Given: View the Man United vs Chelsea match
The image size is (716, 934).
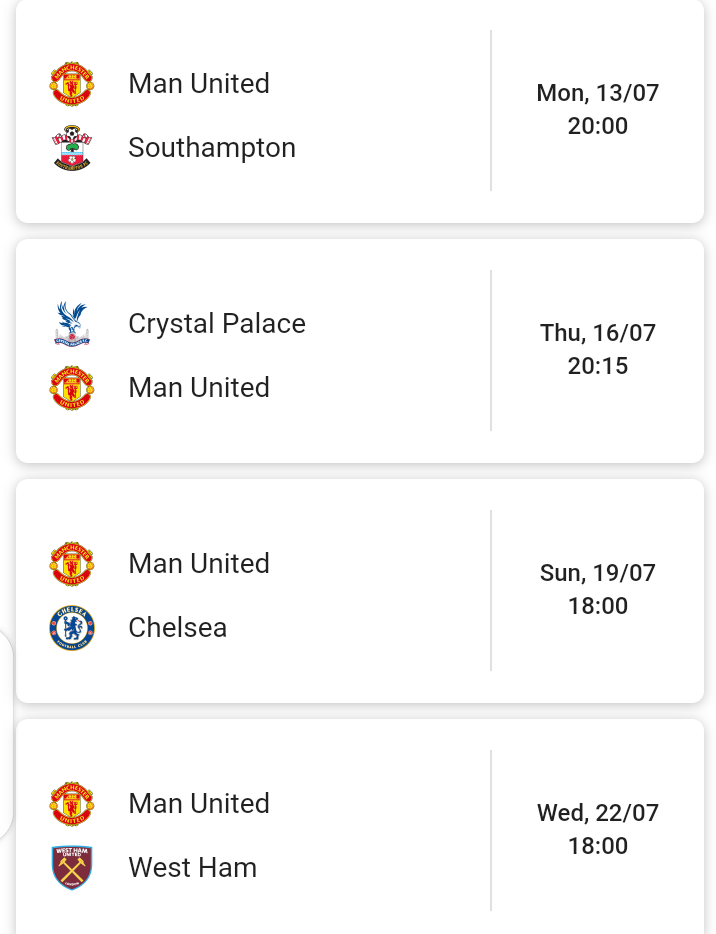Looking at the screenshot, I should click(x=360, y=592).
